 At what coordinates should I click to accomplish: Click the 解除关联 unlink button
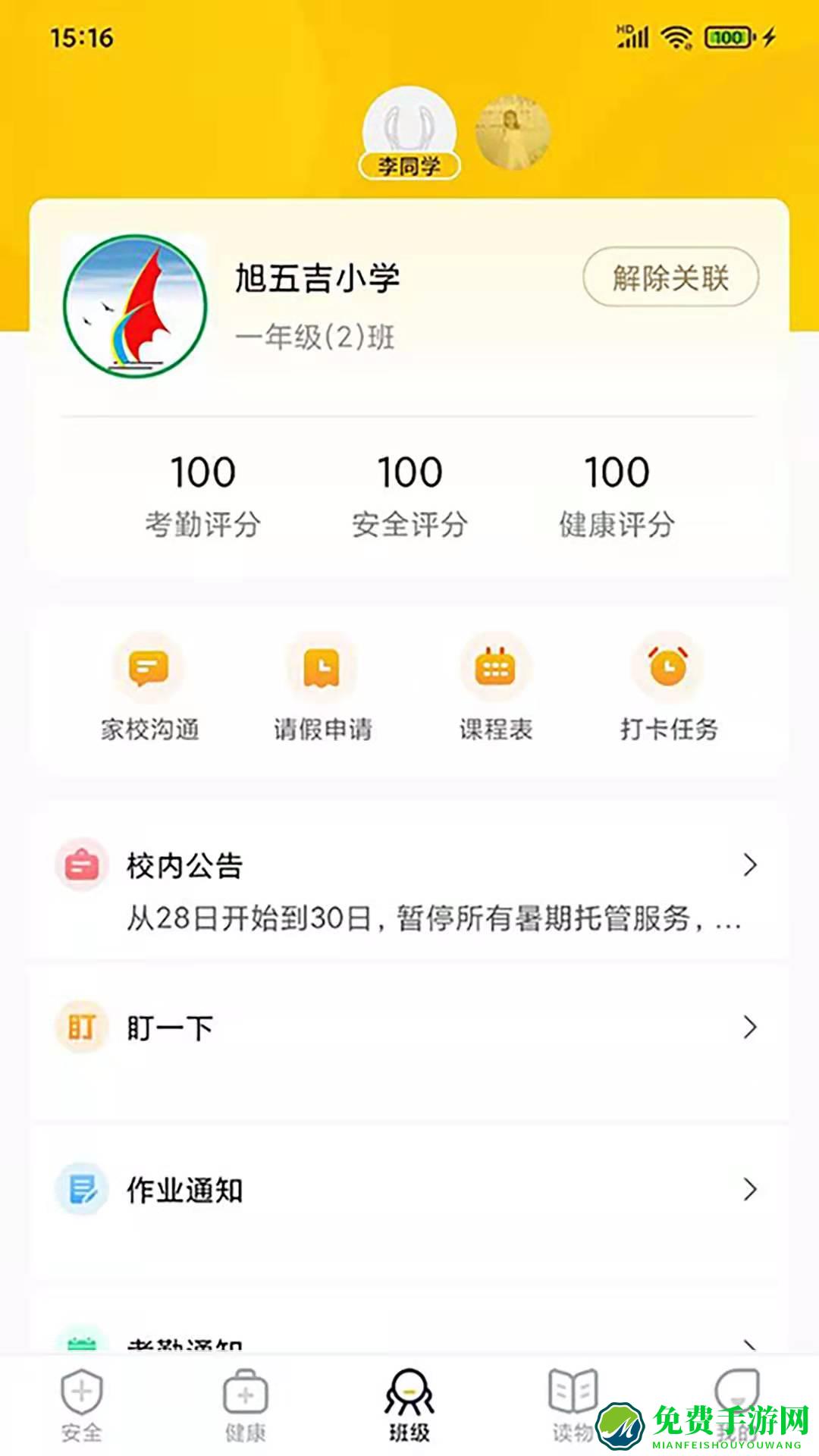point(670,278)
